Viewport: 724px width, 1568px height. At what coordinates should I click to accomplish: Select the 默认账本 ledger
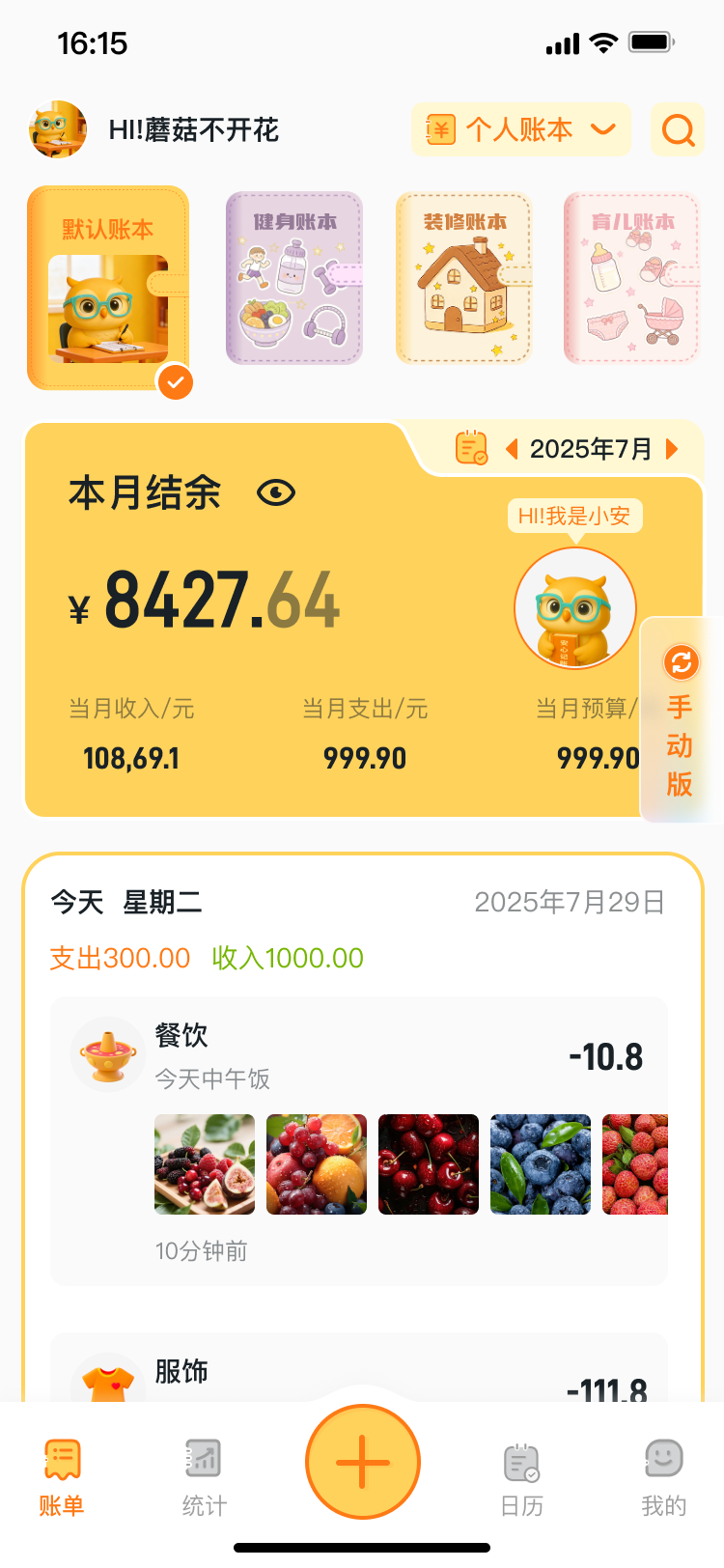pos(108,288)
